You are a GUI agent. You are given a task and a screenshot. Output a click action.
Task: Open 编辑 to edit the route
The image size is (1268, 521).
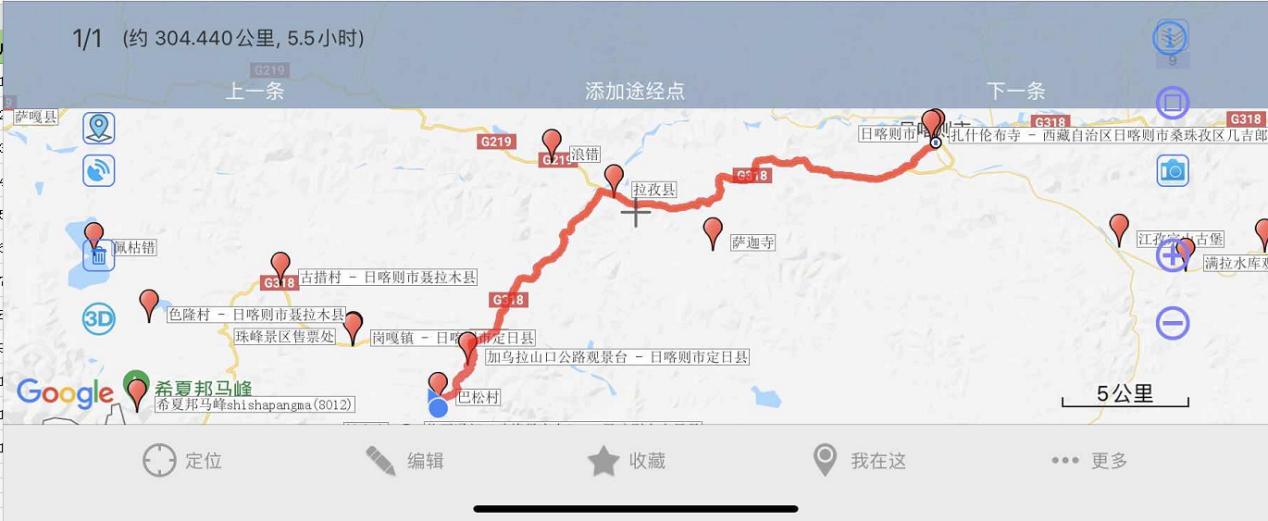(404, 461)
